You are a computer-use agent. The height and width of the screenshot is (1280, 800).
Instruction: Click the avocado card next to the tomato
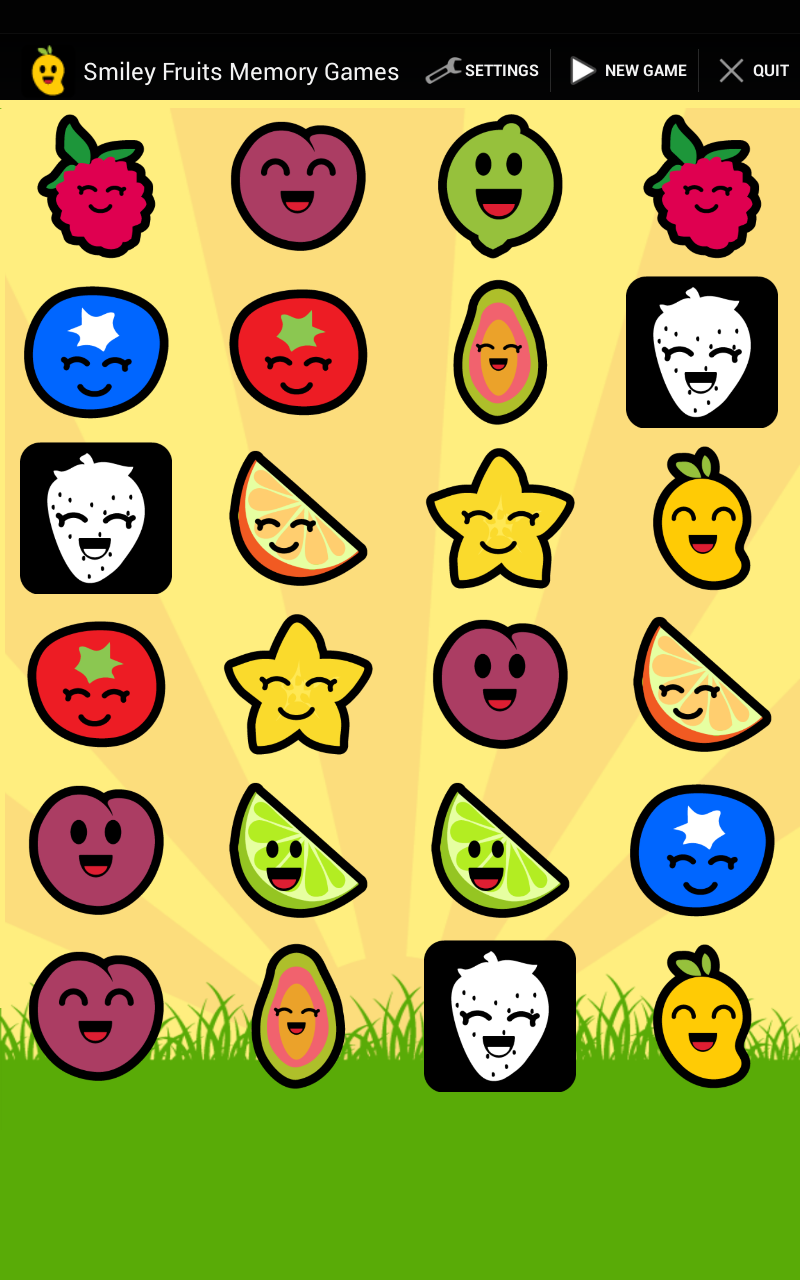click(499, 352)
